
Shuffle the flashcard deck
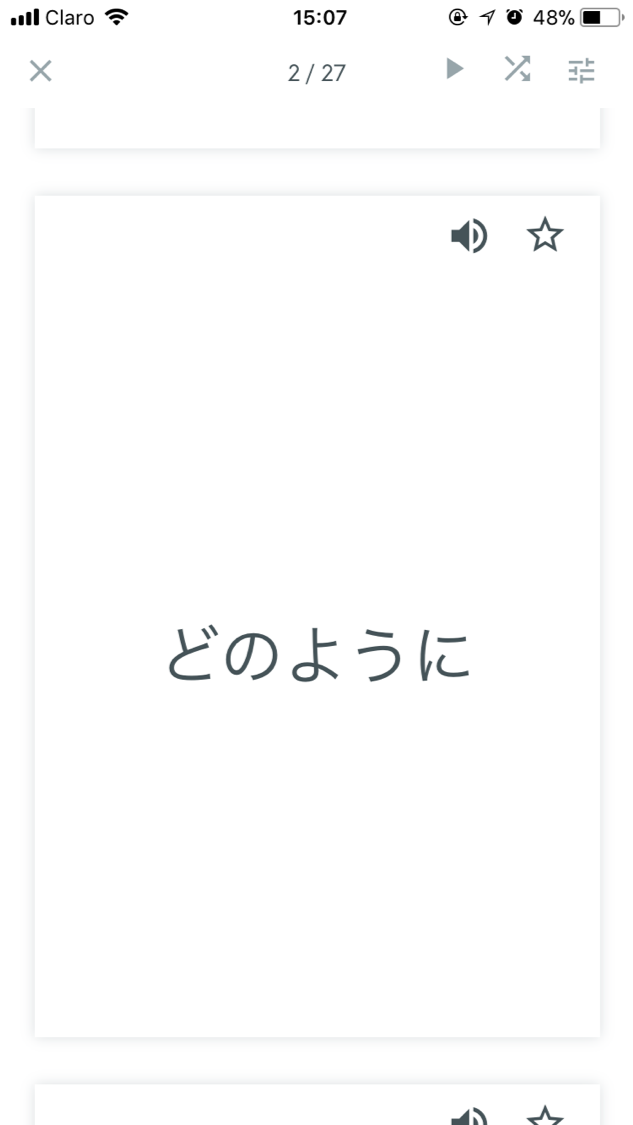click(x=517, y=69)
